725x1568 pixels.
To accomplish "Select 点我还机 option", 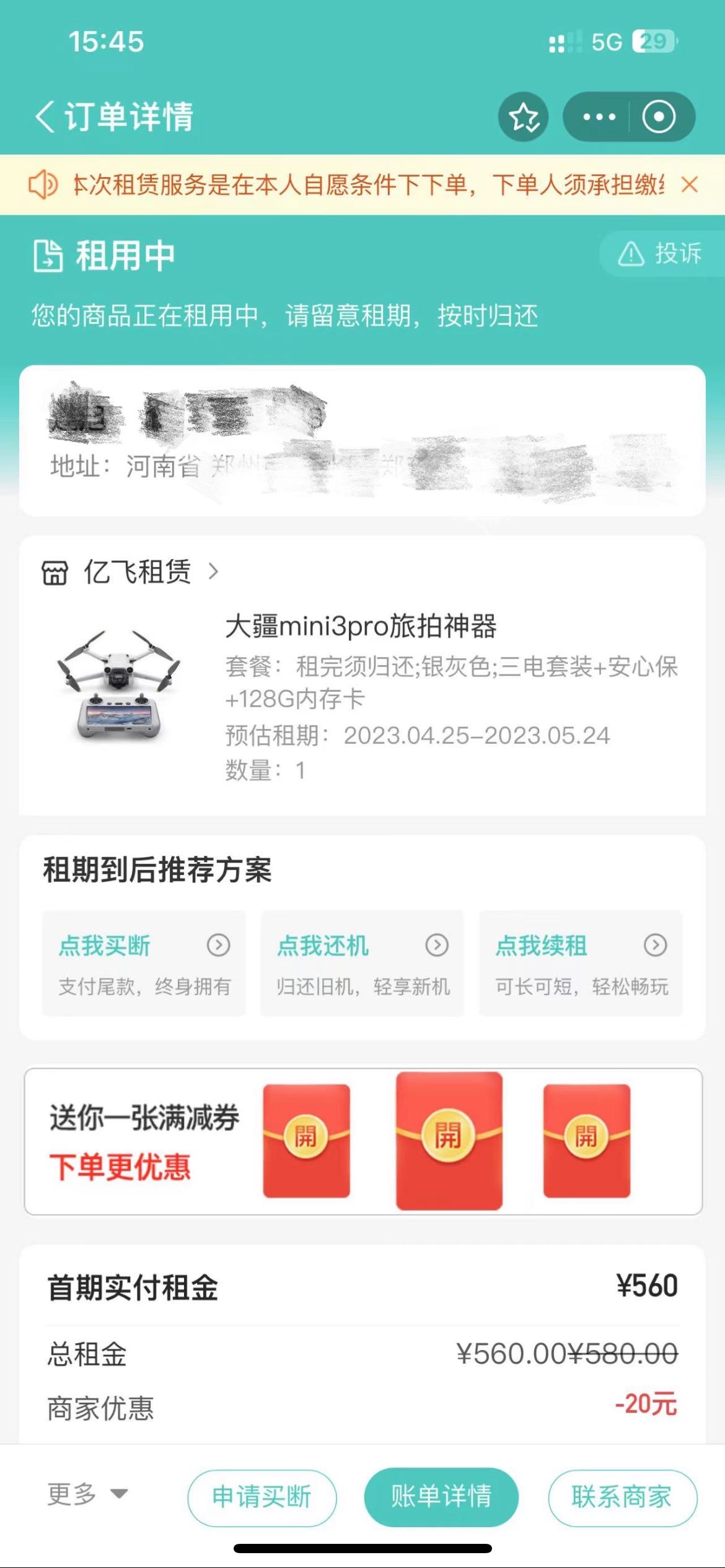I will pyautogui.click(x=362, y=963).
